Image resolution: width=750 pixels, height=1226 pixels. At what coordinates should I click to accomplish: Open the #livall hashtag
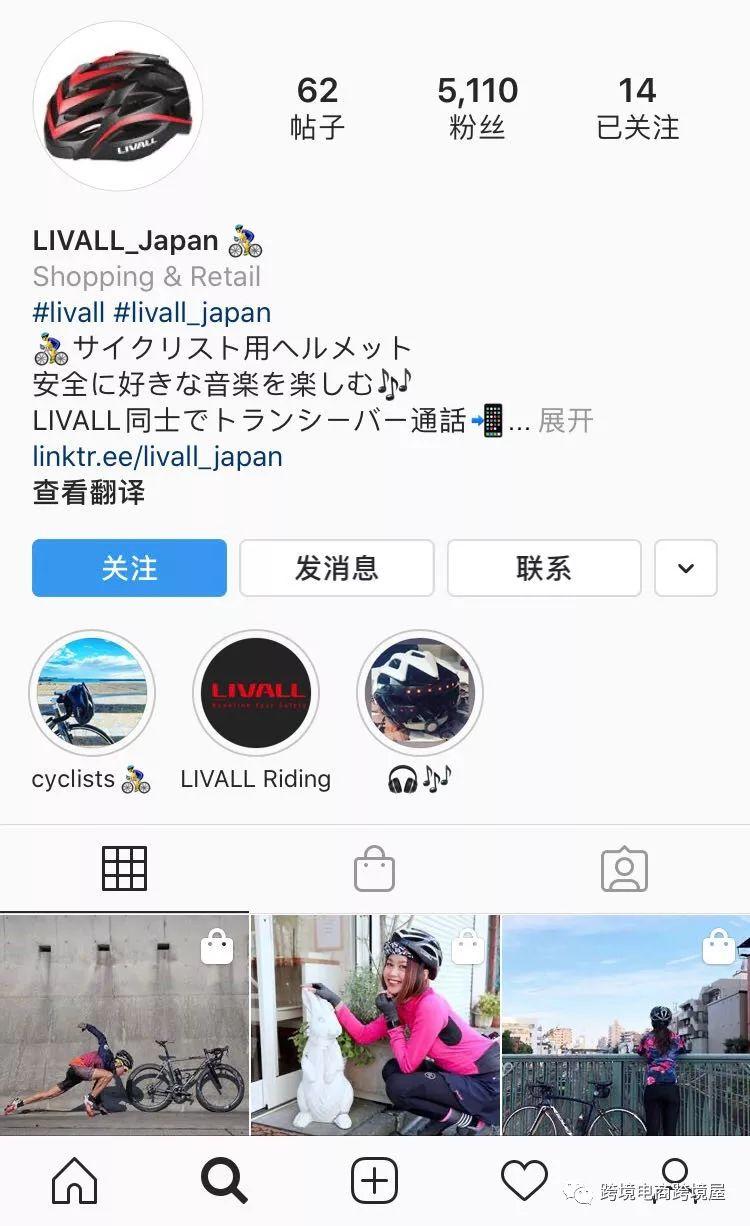tap(69, 313)
